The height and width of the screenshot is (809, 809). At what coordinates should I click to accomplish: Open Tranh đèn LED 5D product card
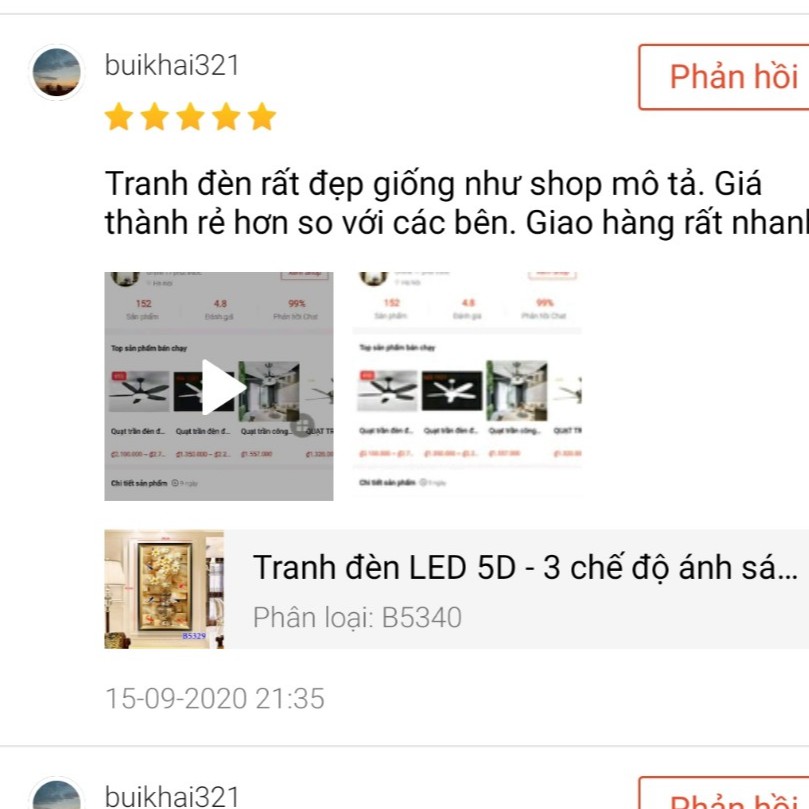coord(457,589)
